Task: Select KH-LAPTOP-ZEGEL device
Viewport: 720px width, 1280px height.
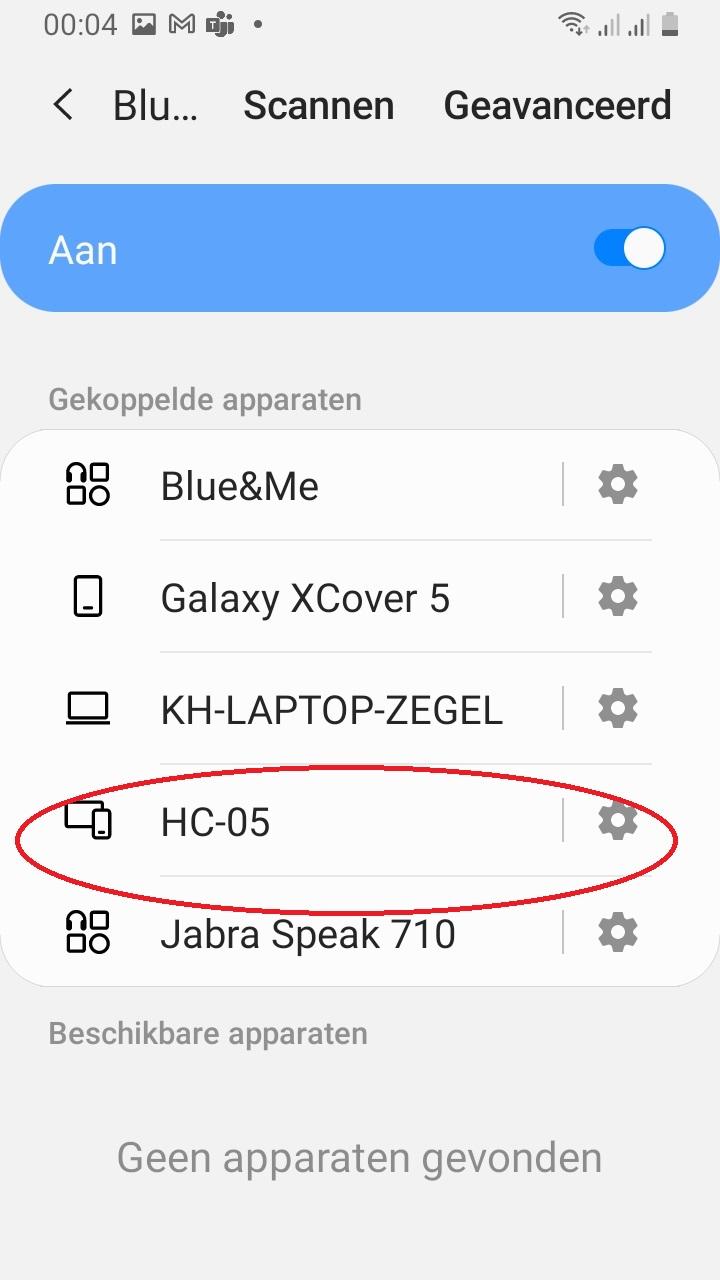Action: (x=331, y=710)
